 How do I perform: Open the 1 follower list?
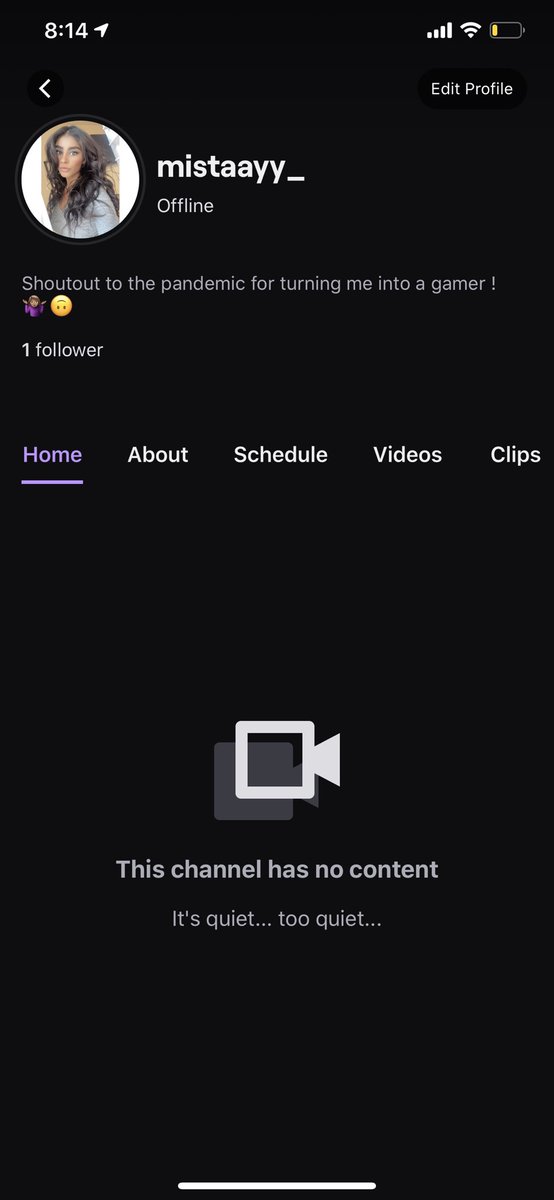tap(62, 350)
